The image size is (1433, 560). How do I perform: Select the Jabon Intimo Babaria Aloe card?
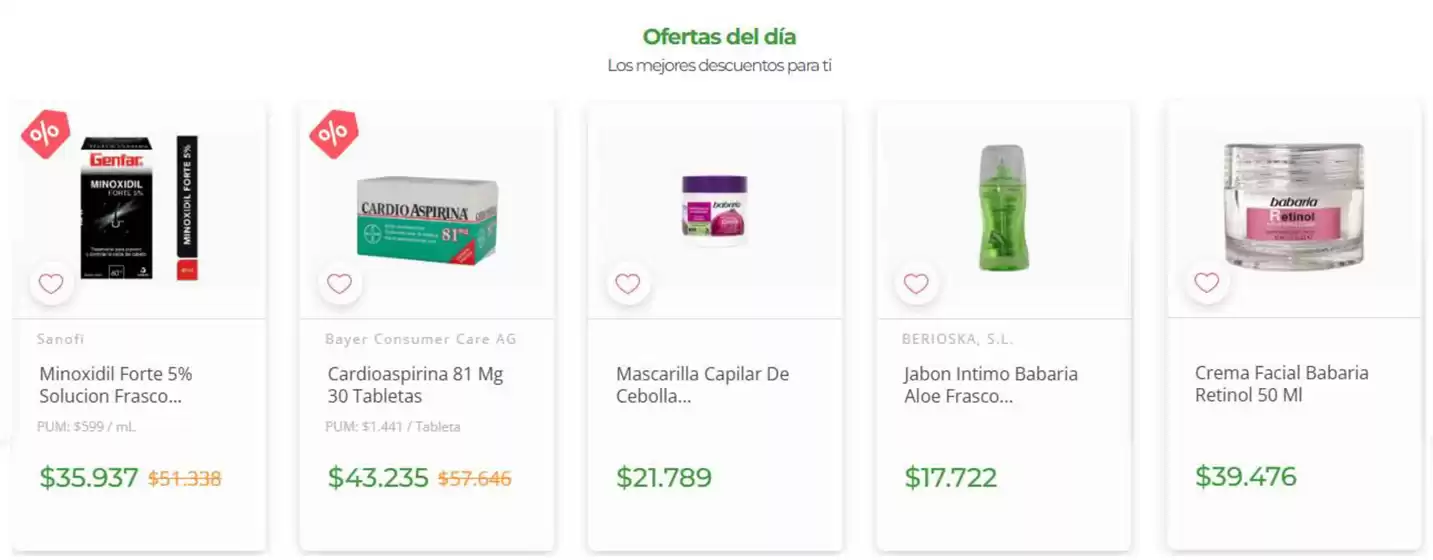tap(990, 385)
